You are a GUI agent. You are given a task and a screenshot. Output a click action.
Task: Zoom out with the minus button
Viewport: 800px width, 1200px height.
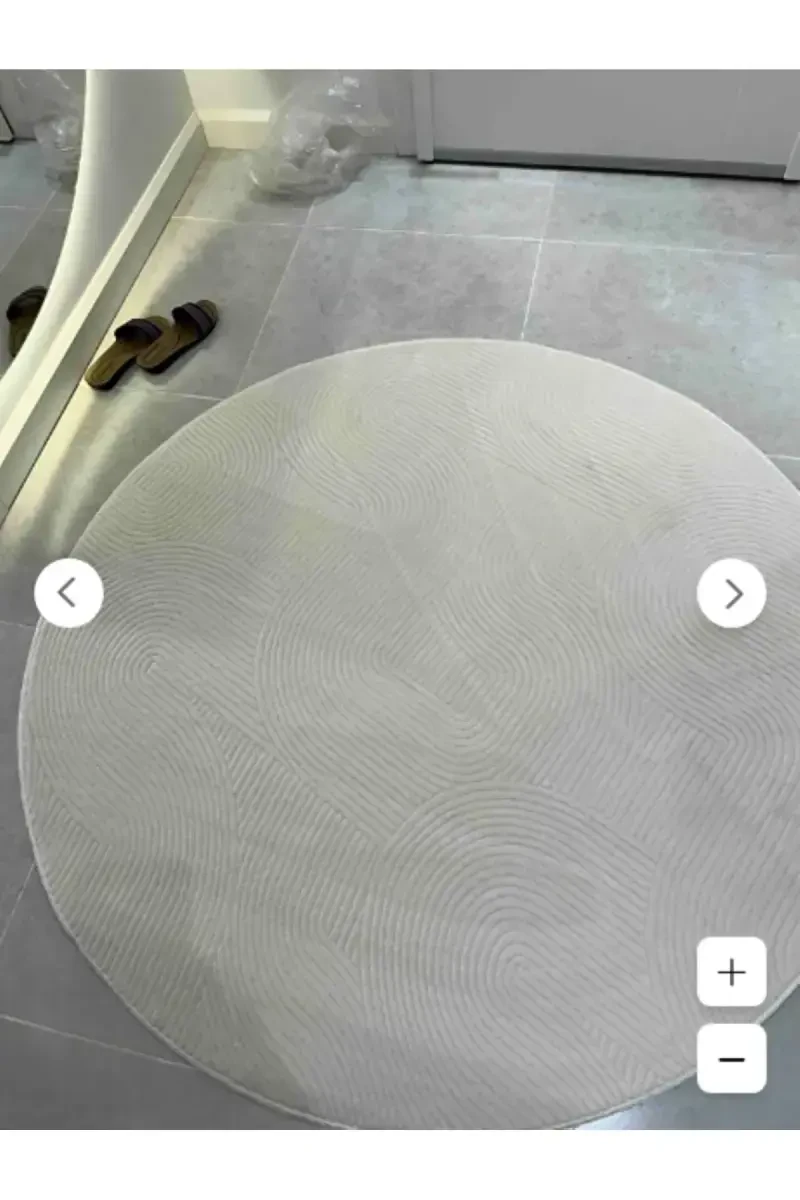(x=731, y=1058)
